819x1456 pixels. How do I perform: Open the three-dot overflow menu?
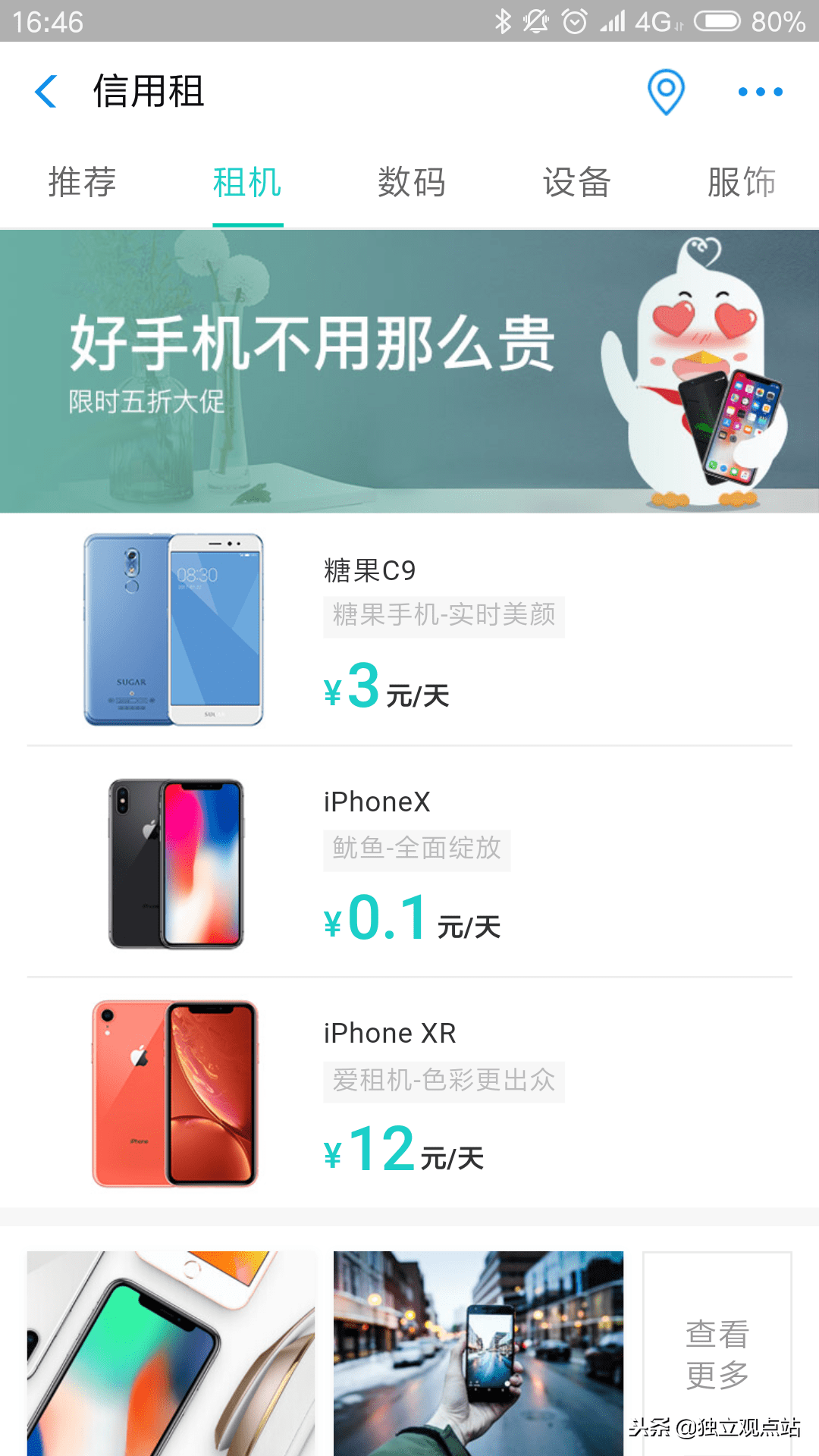(x=760, y=92)
